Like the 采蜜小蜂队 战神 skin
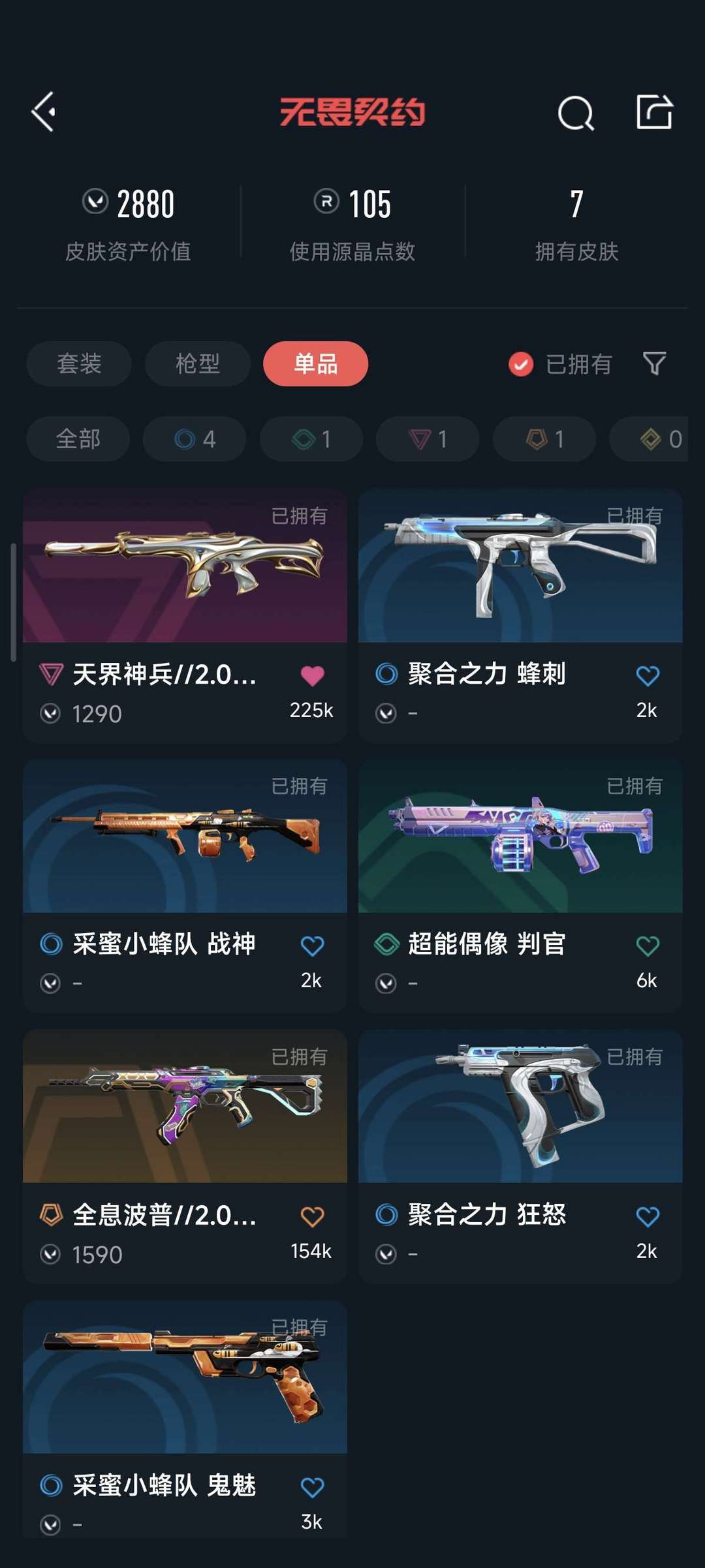 click(x=312, y=945)
